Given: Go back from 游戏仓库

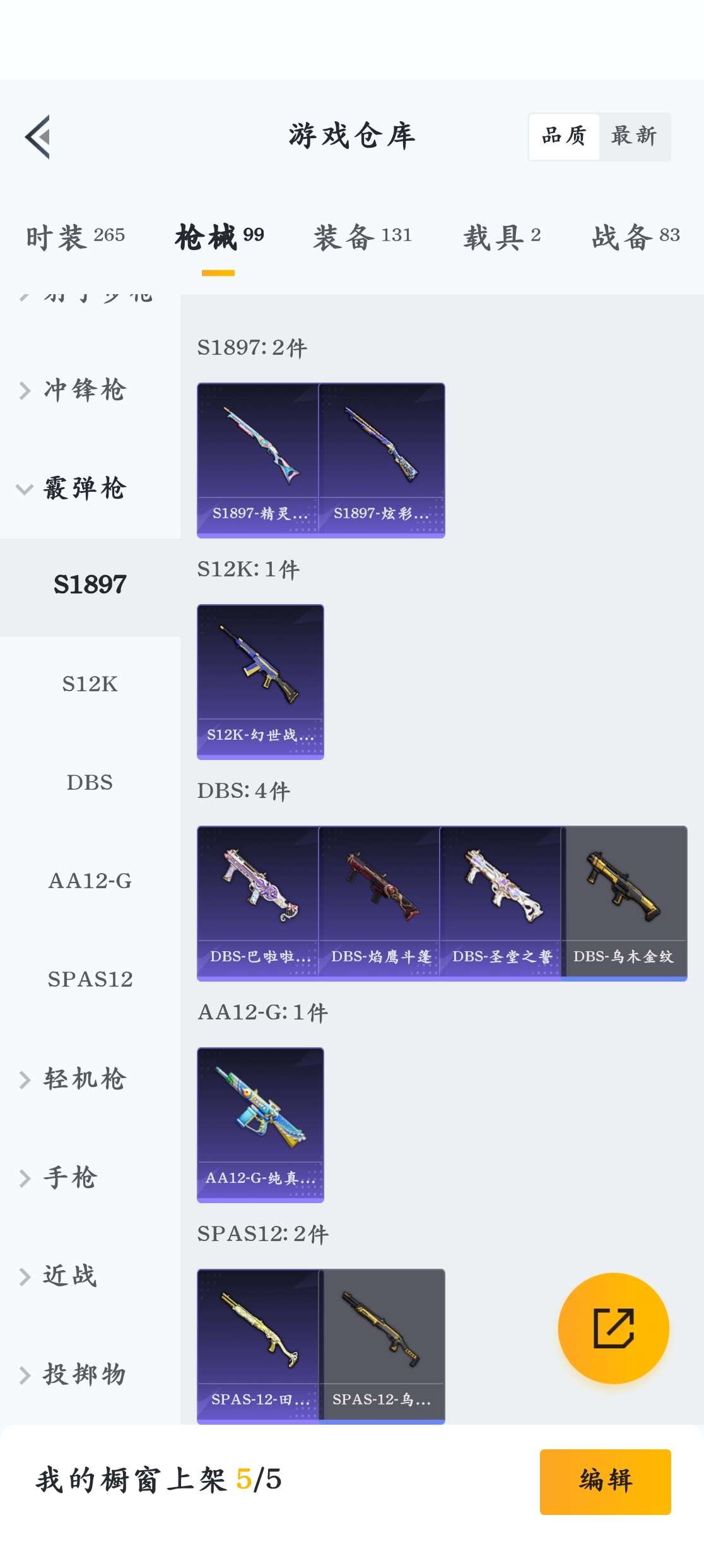Looking at the screenshot, I should pos(38,137).
